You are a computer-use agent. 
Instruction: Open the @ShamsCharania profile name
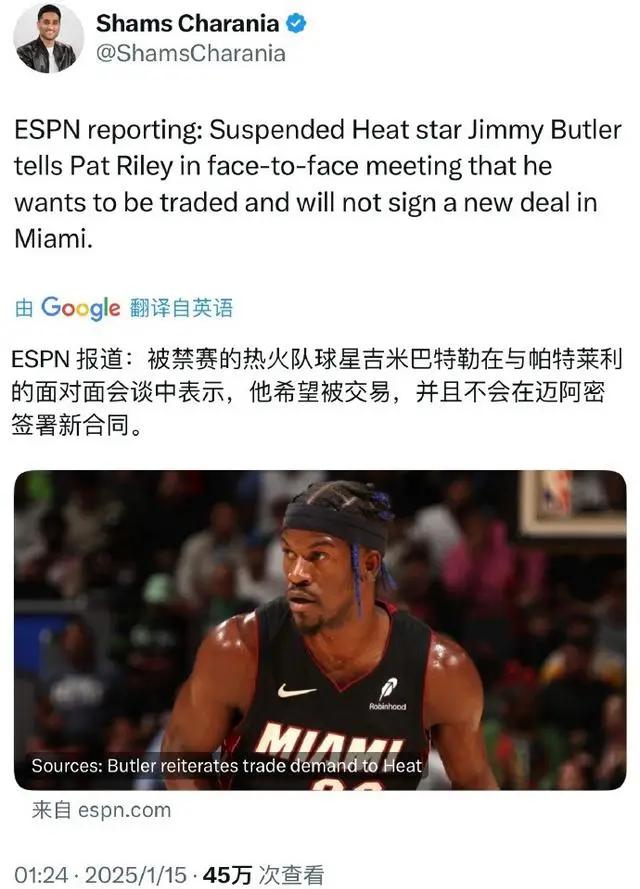tap(191, 54)
